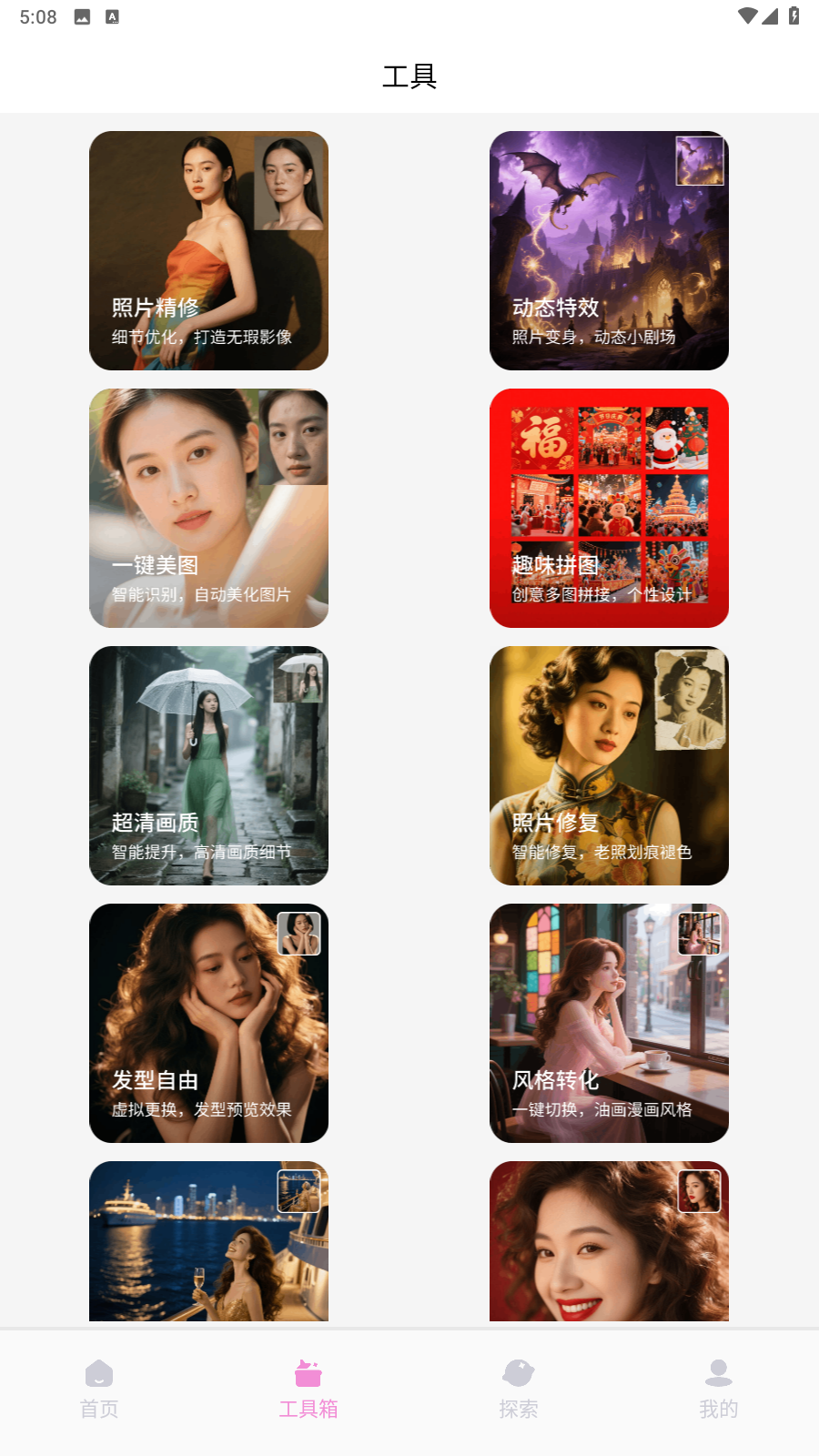Open the 发型自由 hairstyle preview tool
Viewport: 819px width, 1456px height.
(208, 1023)
